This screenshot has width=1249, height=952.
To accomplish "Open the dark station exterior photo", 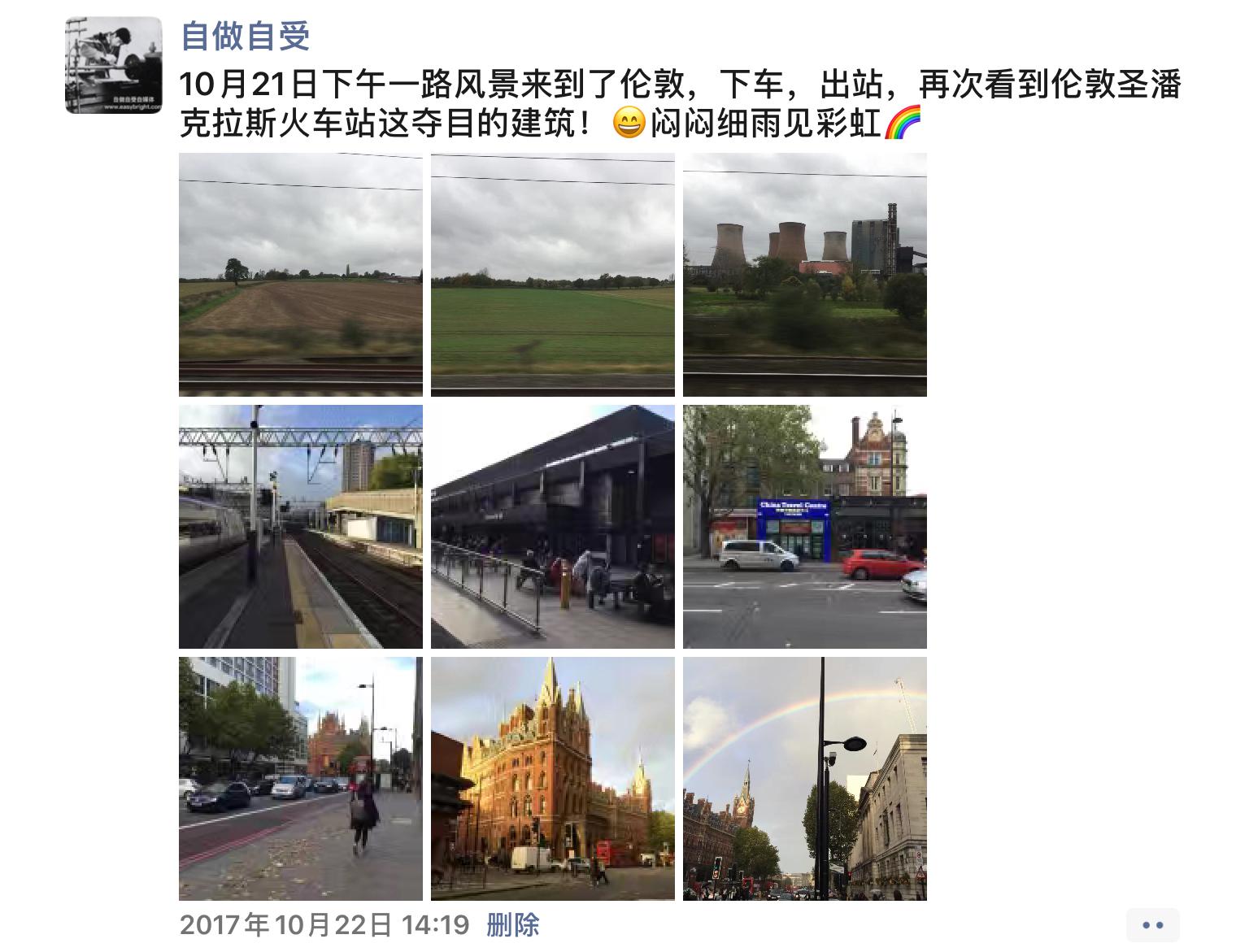I will (553, 527).
